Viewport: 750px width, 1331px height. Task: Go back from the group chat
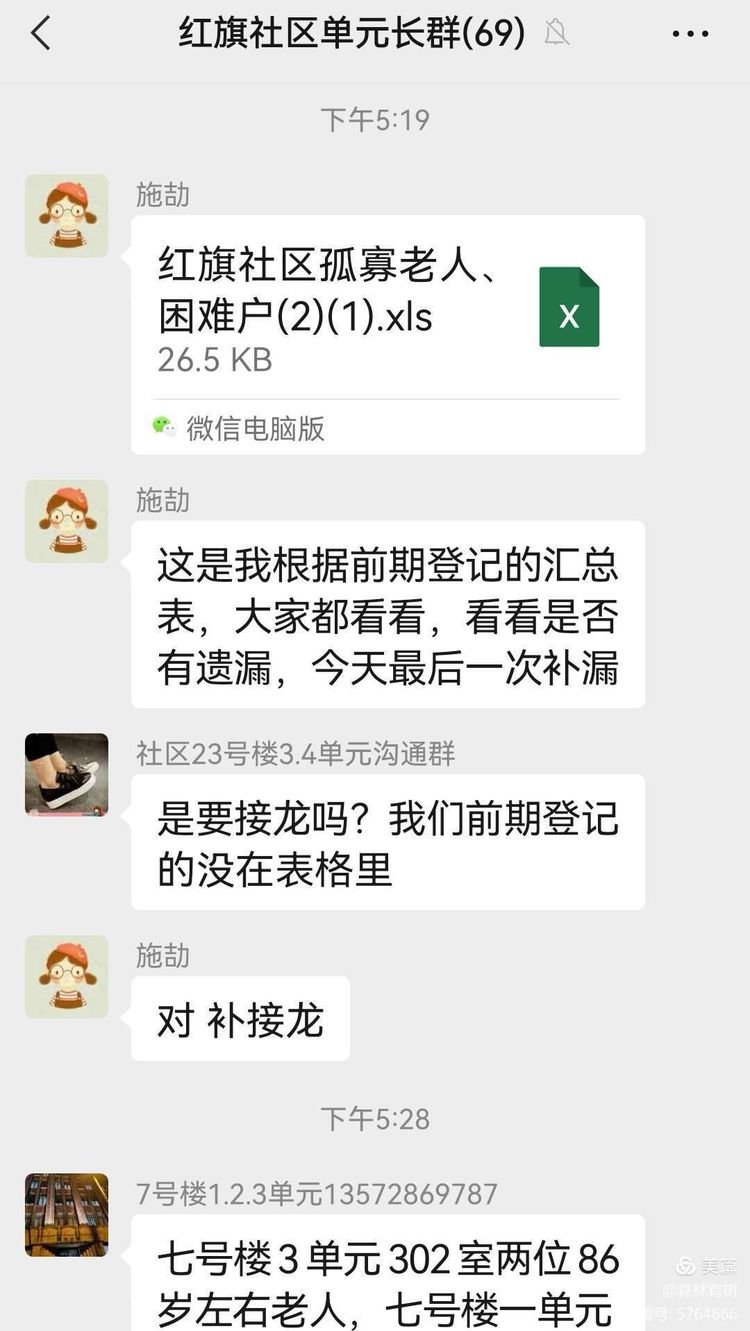[40, 34]
